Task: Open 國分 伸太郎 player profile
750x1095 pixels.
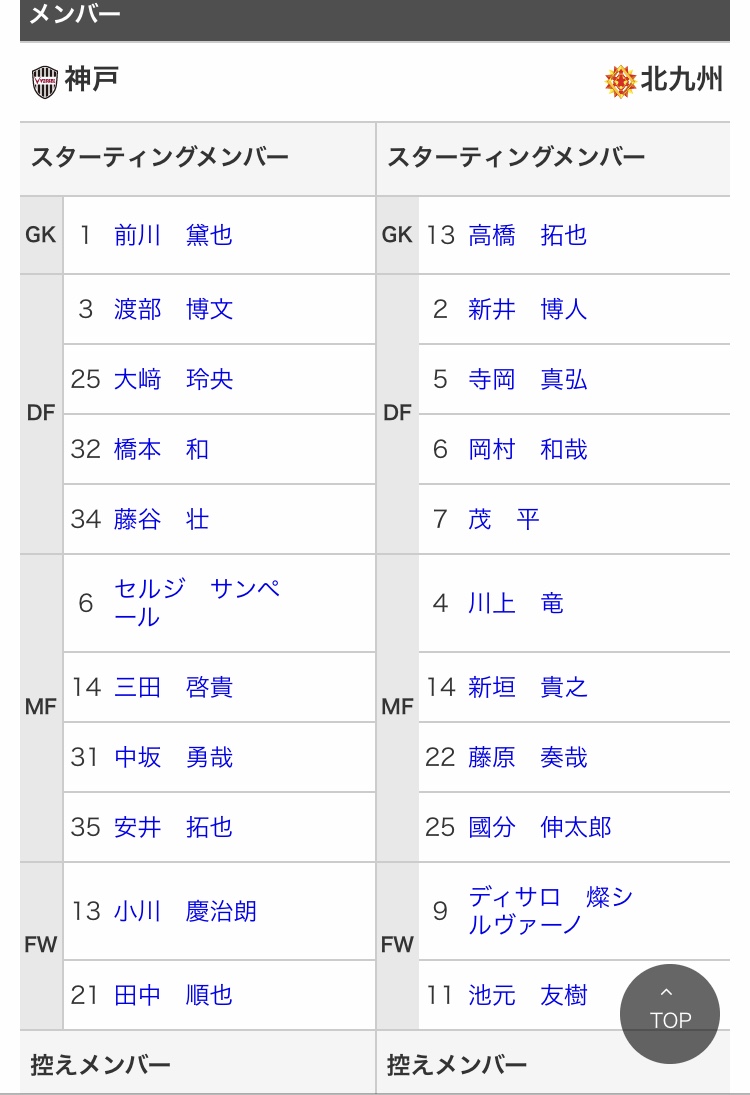Action: click(x=539, y=827)
